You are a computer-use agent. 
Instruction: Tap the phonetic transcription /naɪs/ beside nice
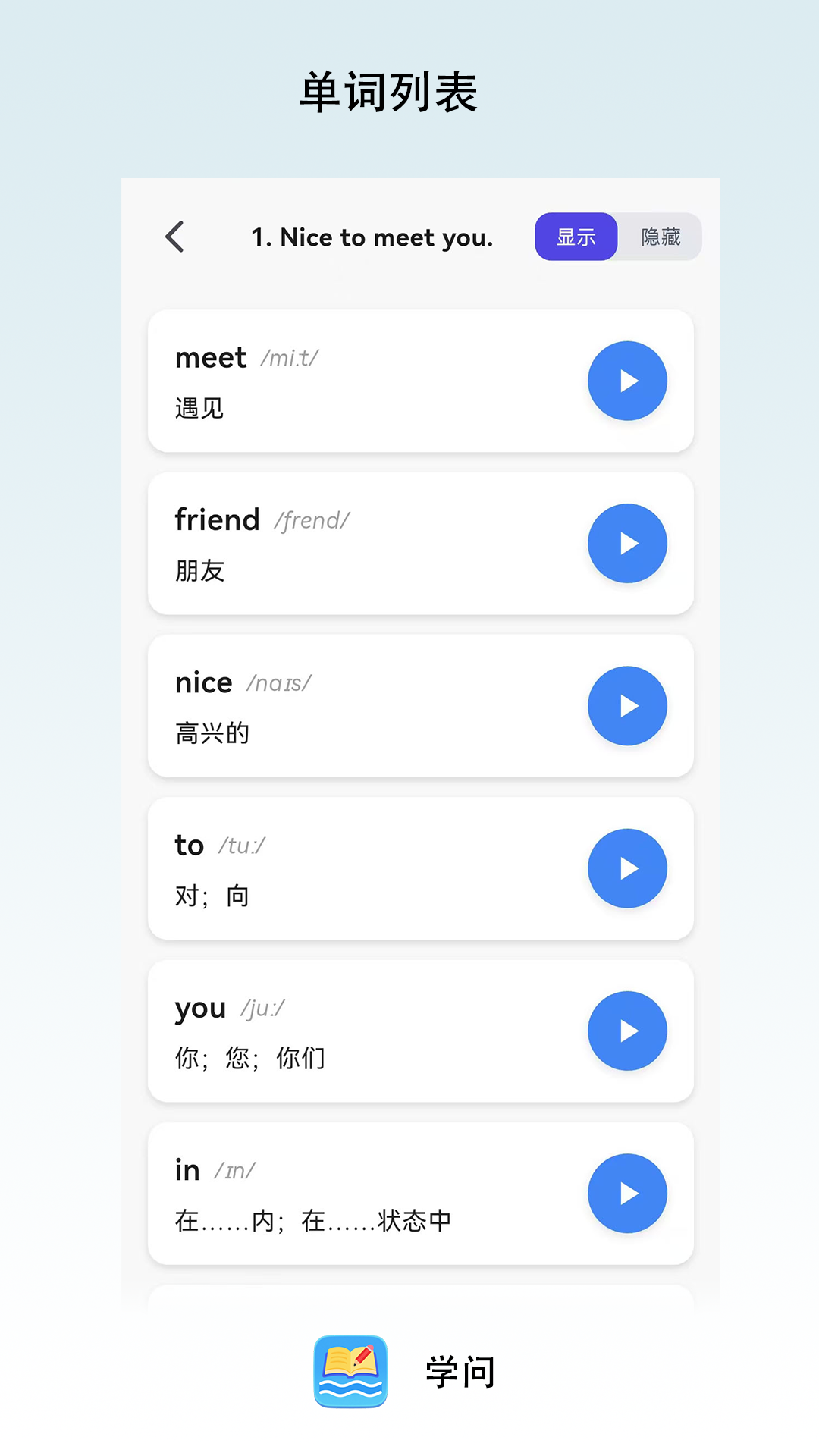[278, 683]
